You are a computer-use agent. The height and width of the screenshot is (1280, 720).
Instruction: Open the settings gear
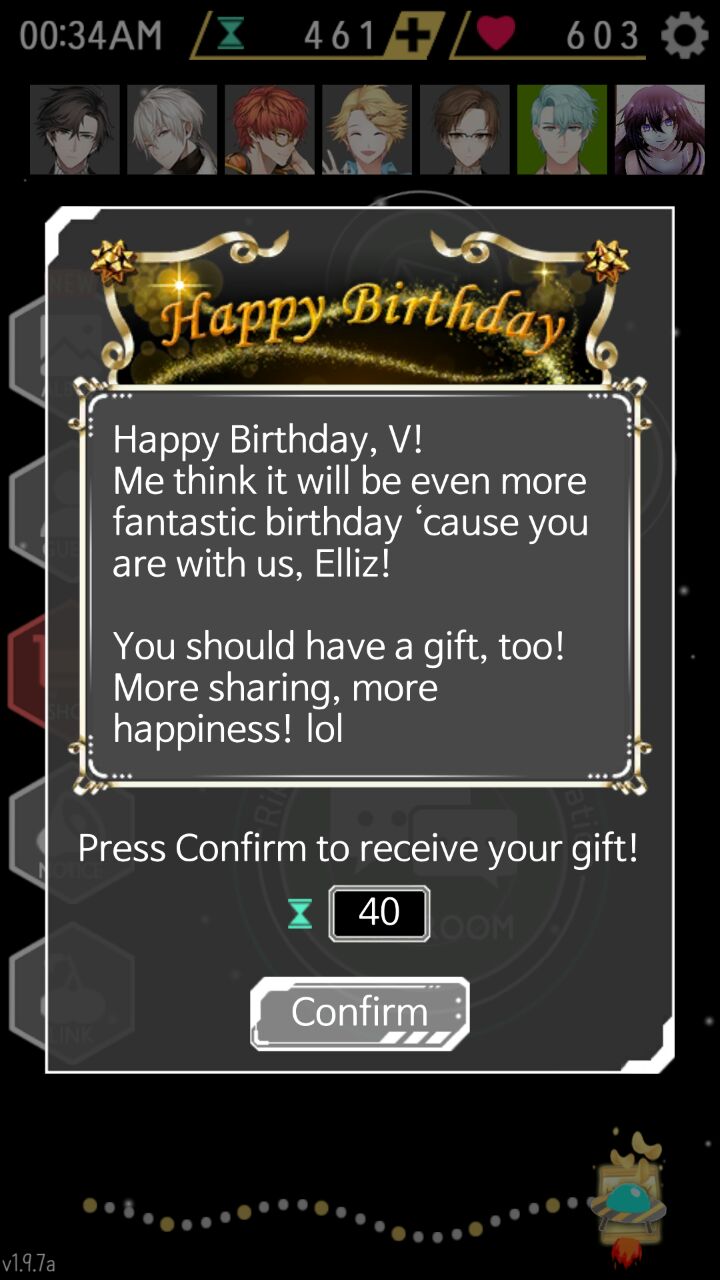pyautogui.click(x=685, y=36)
